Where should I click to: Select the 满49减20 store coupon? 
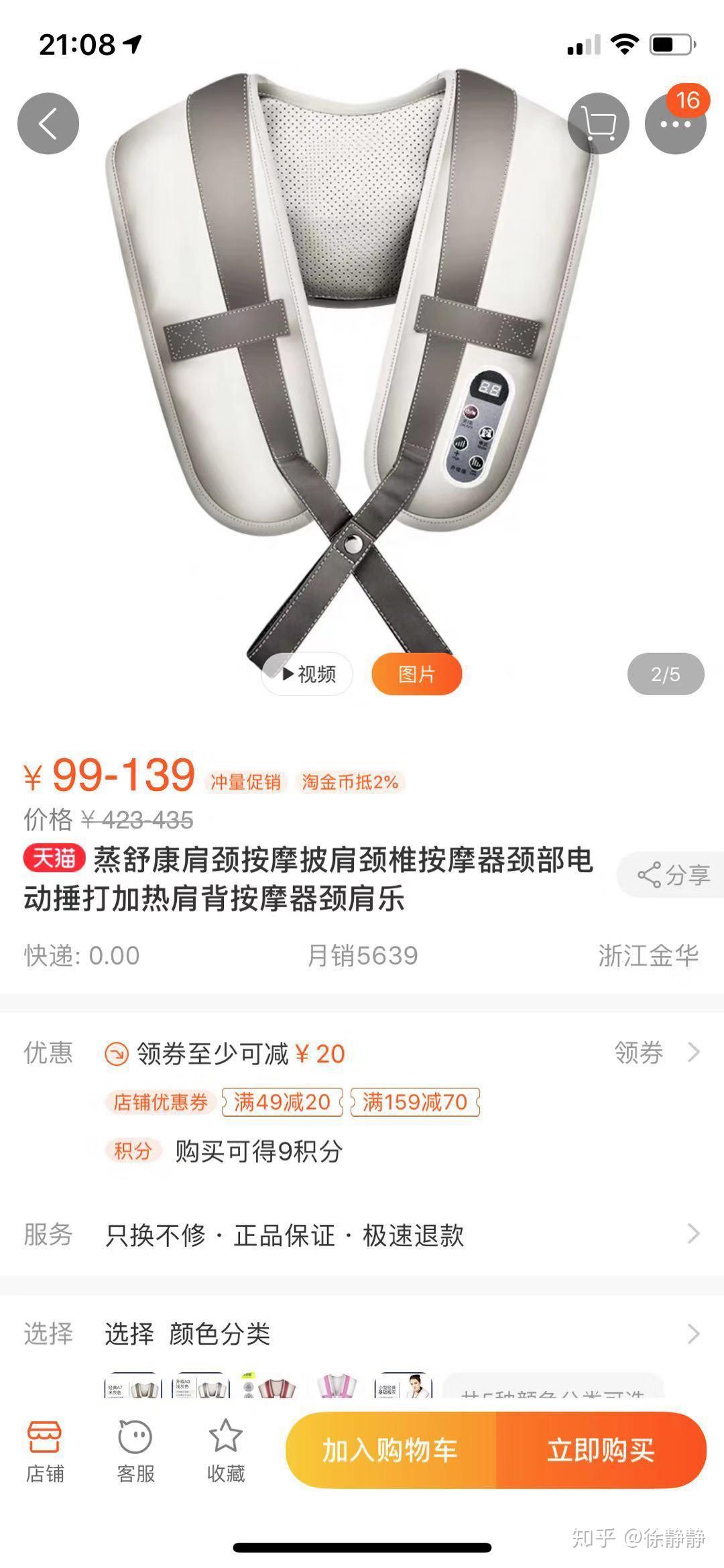pos(282,1102)
